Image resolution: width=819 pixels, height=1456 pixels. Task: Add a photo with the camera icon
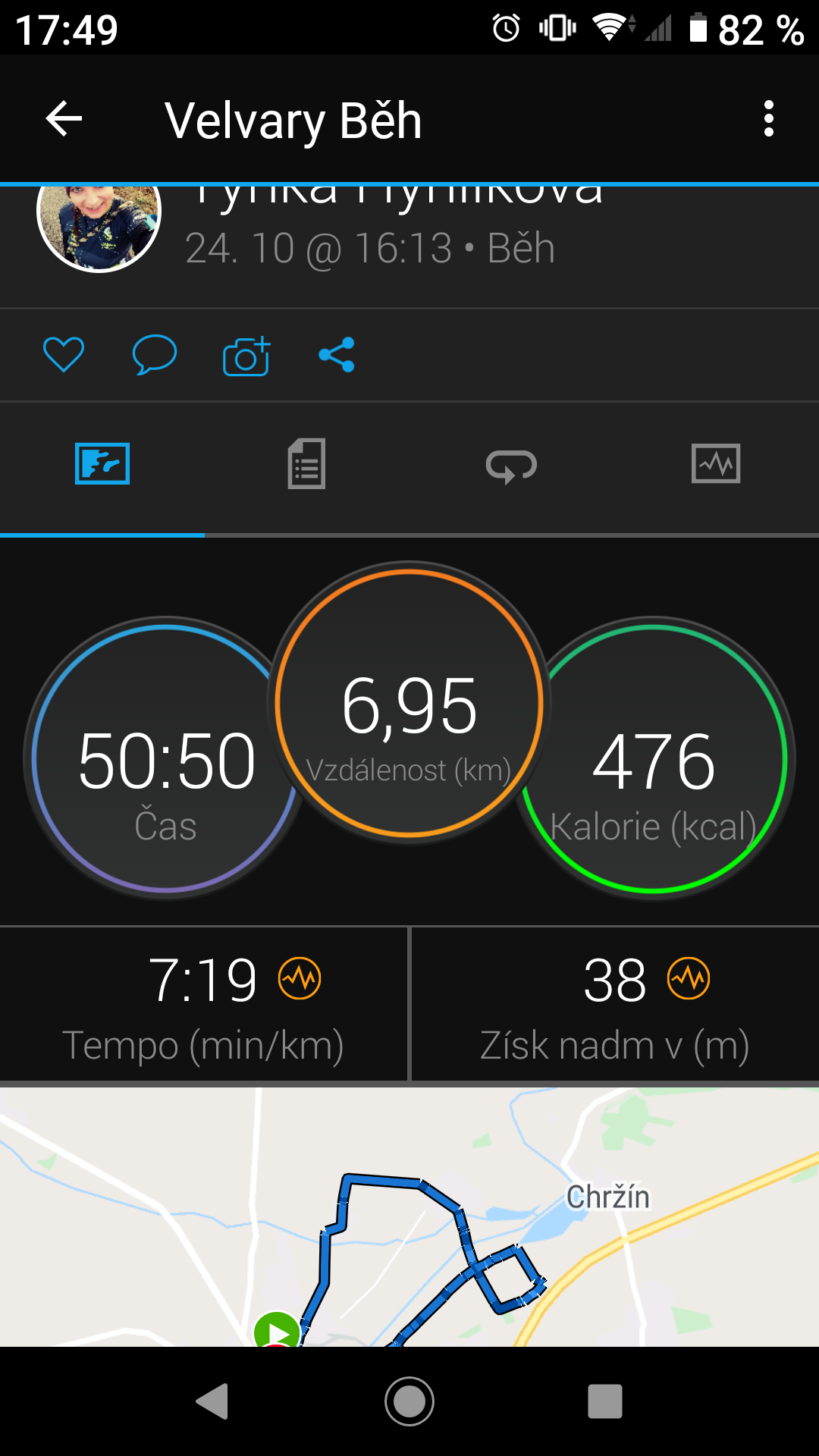coord(246,355)
